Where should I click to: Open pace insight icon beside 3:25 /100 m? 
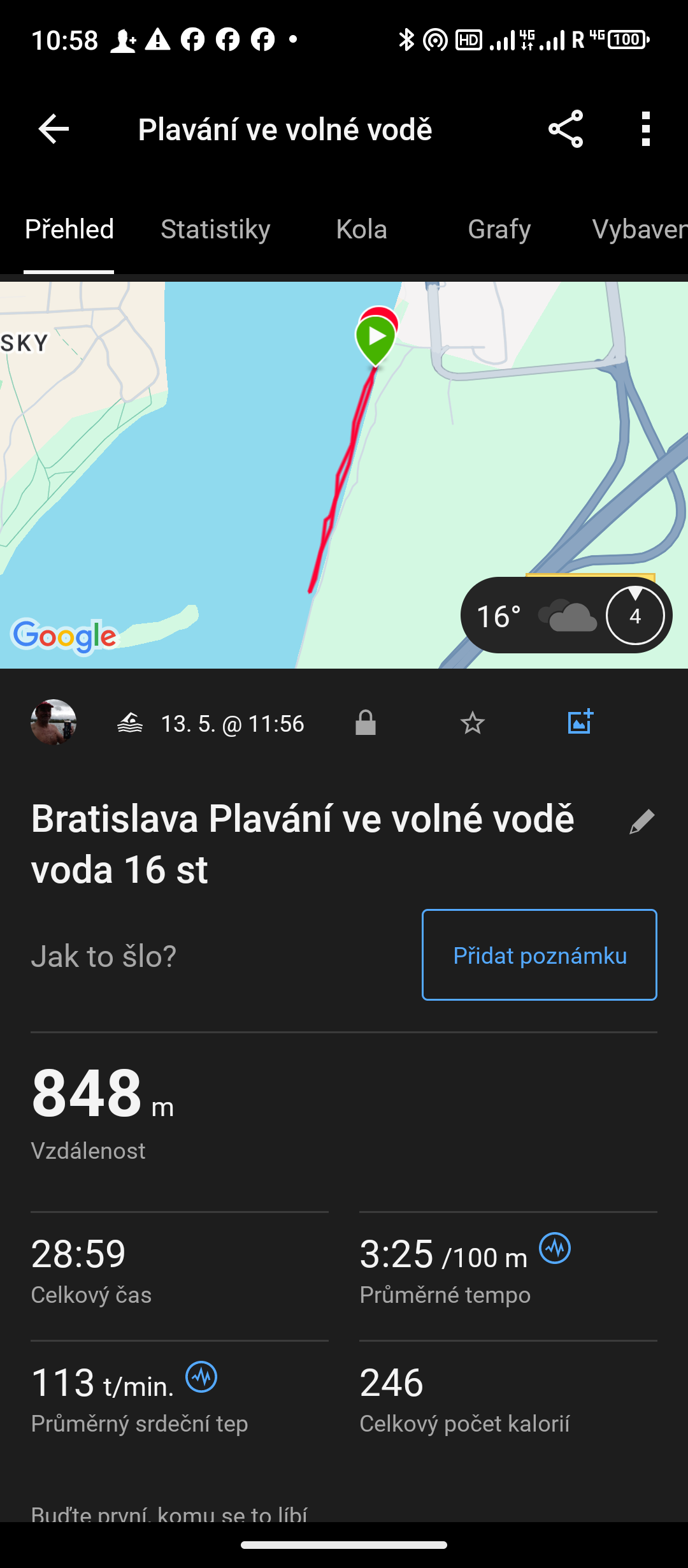(555, 1248)
